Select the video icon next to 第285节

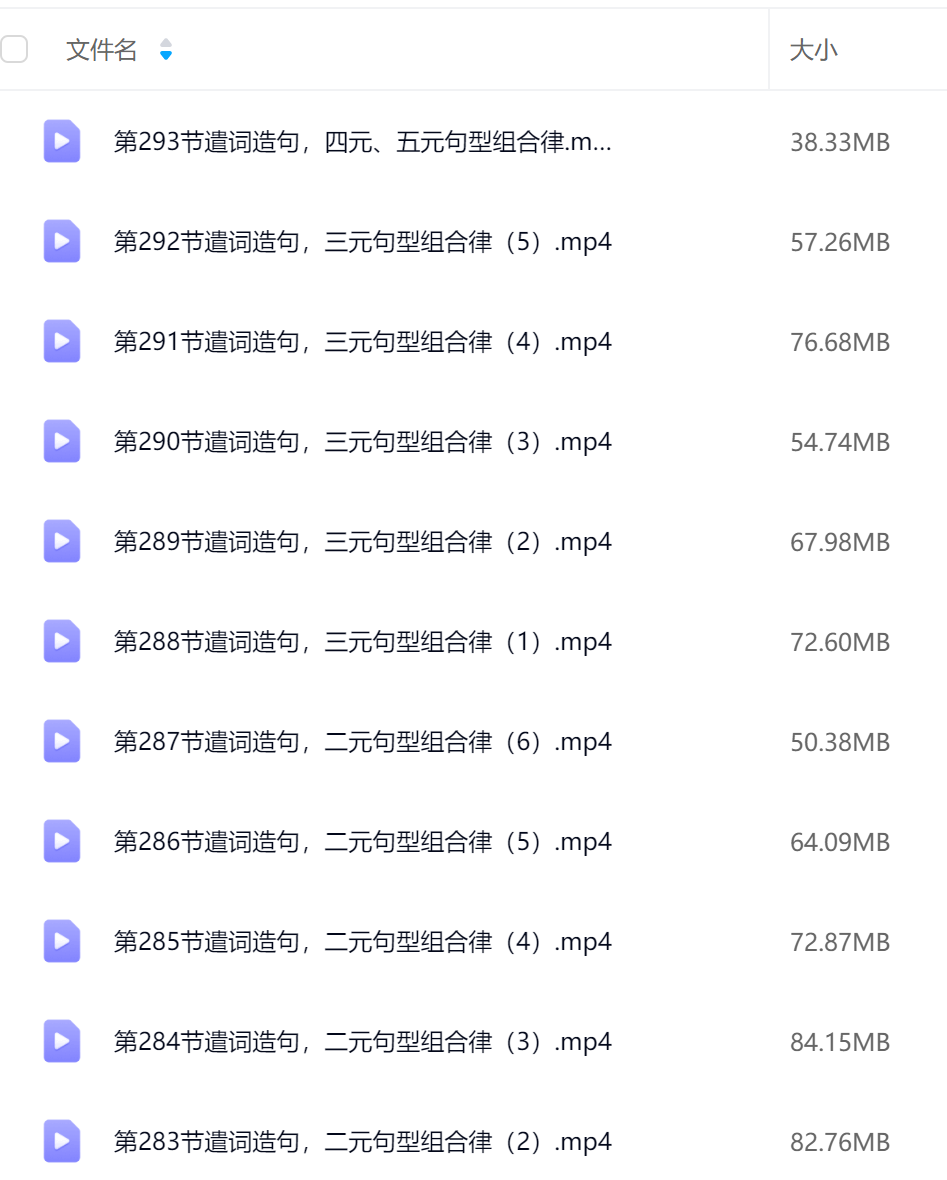[x=62, y=941]
